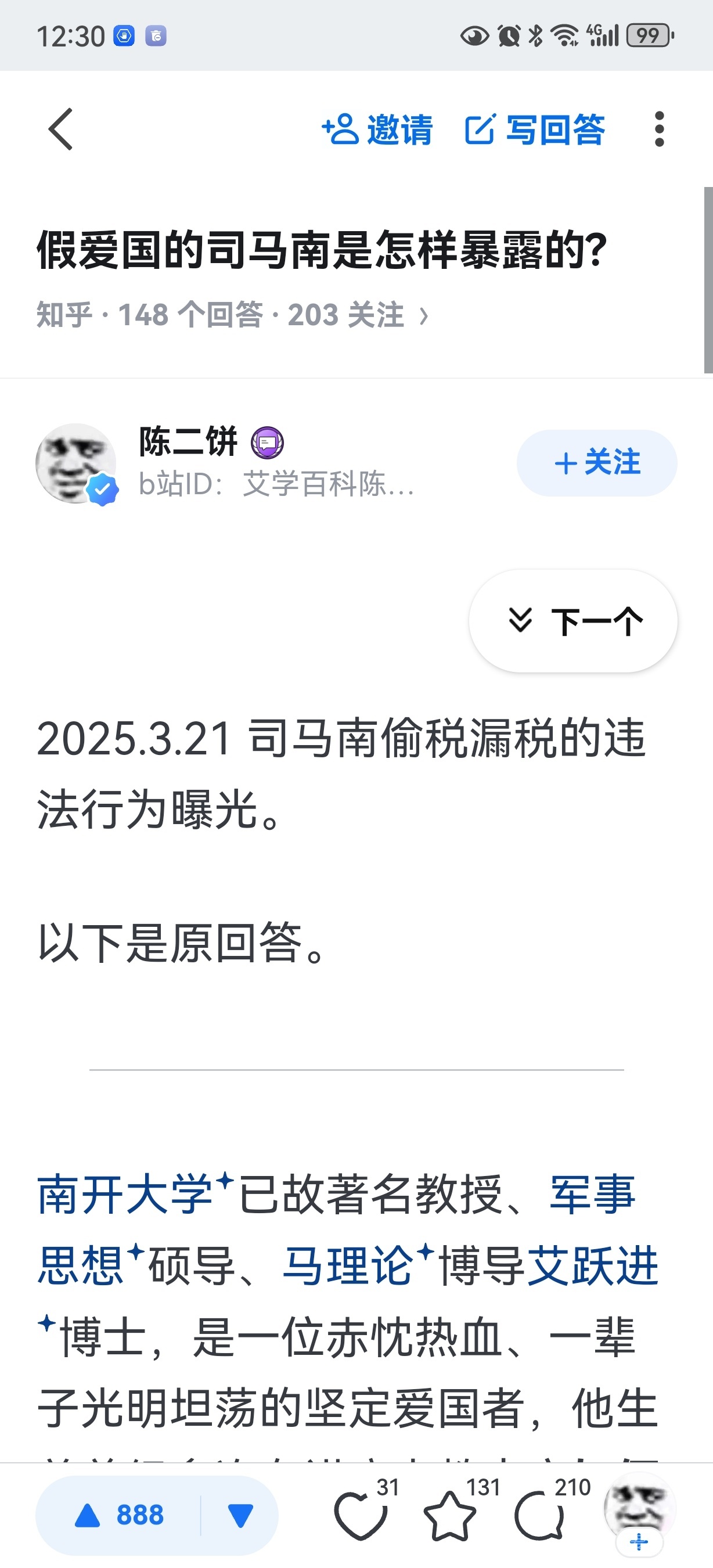Image resolution: width=713 pixels, height=1568 pixels.
Task: Open the three-dot overflow menu
Action: click(659, 129)
